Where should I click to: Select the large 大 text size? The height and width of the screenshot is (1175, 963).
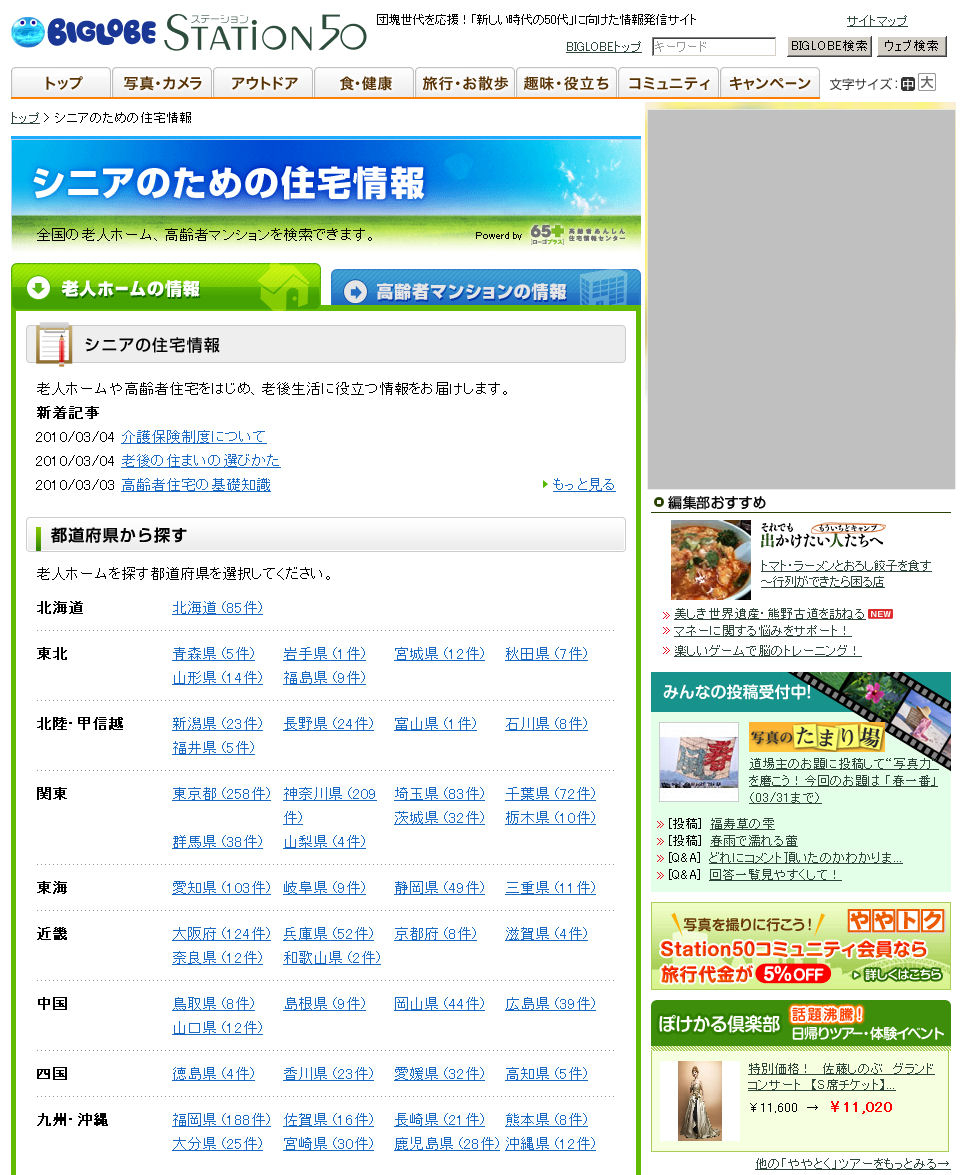click(927, 83)
